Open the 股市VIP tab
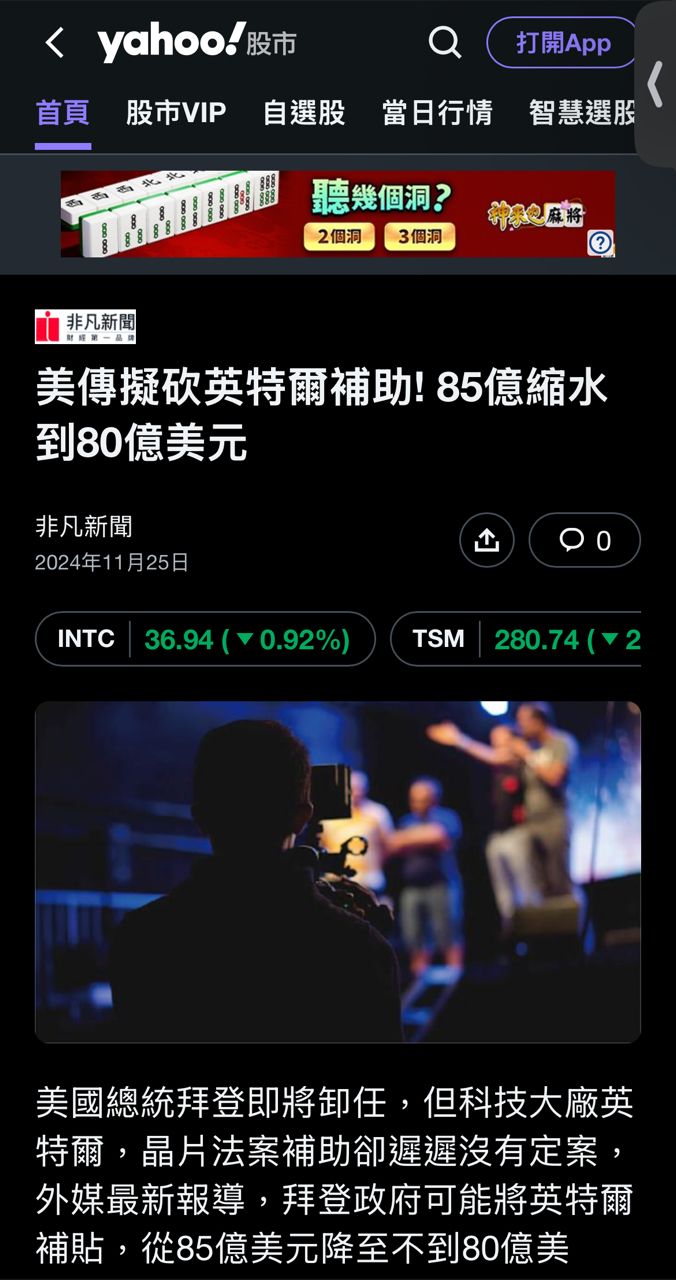Screen dimensions: 676x1280 176,113
